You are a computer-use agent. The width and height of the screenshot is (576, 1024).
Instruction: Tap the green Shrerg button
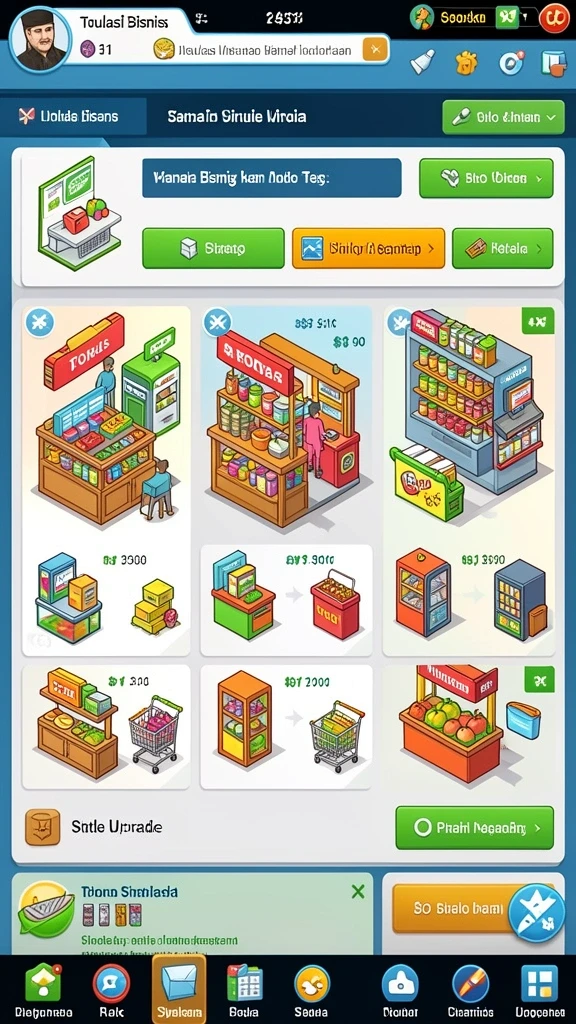point(213,248)
